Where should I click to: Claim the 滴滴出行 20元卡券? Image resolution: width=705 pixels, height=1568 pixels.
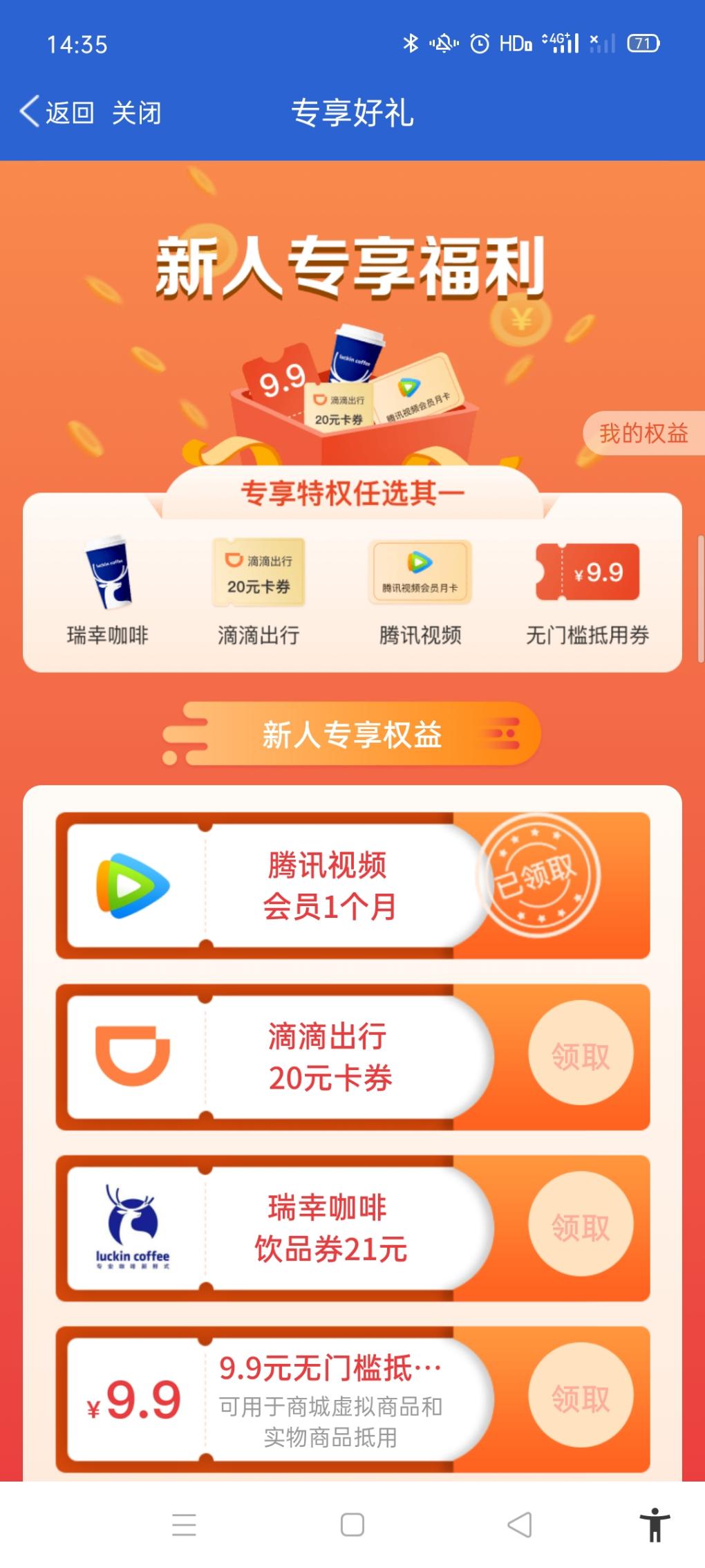(x=581, y=1056)
